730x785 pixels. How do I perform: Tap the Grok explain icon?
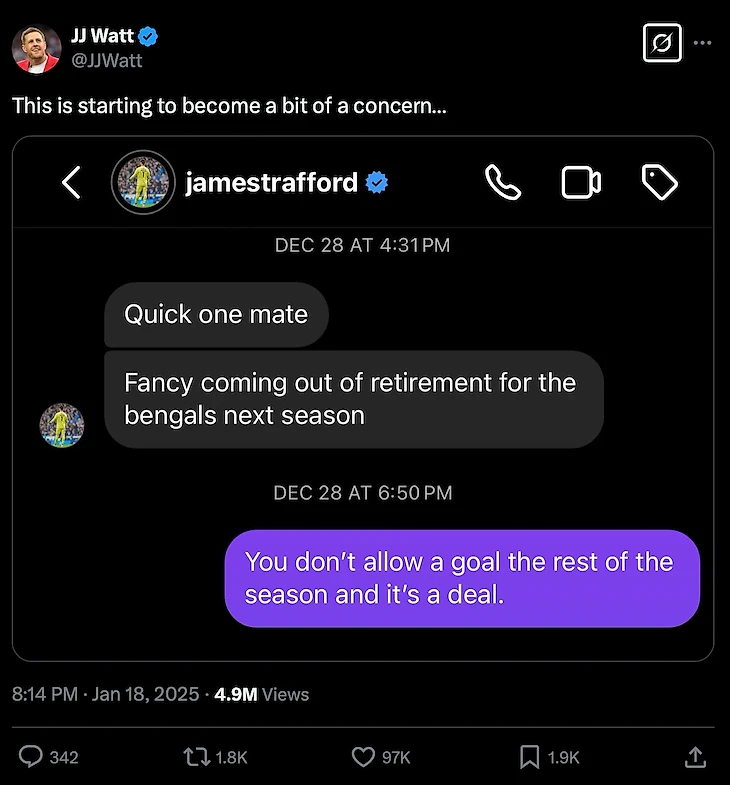[x=662, y=43]
